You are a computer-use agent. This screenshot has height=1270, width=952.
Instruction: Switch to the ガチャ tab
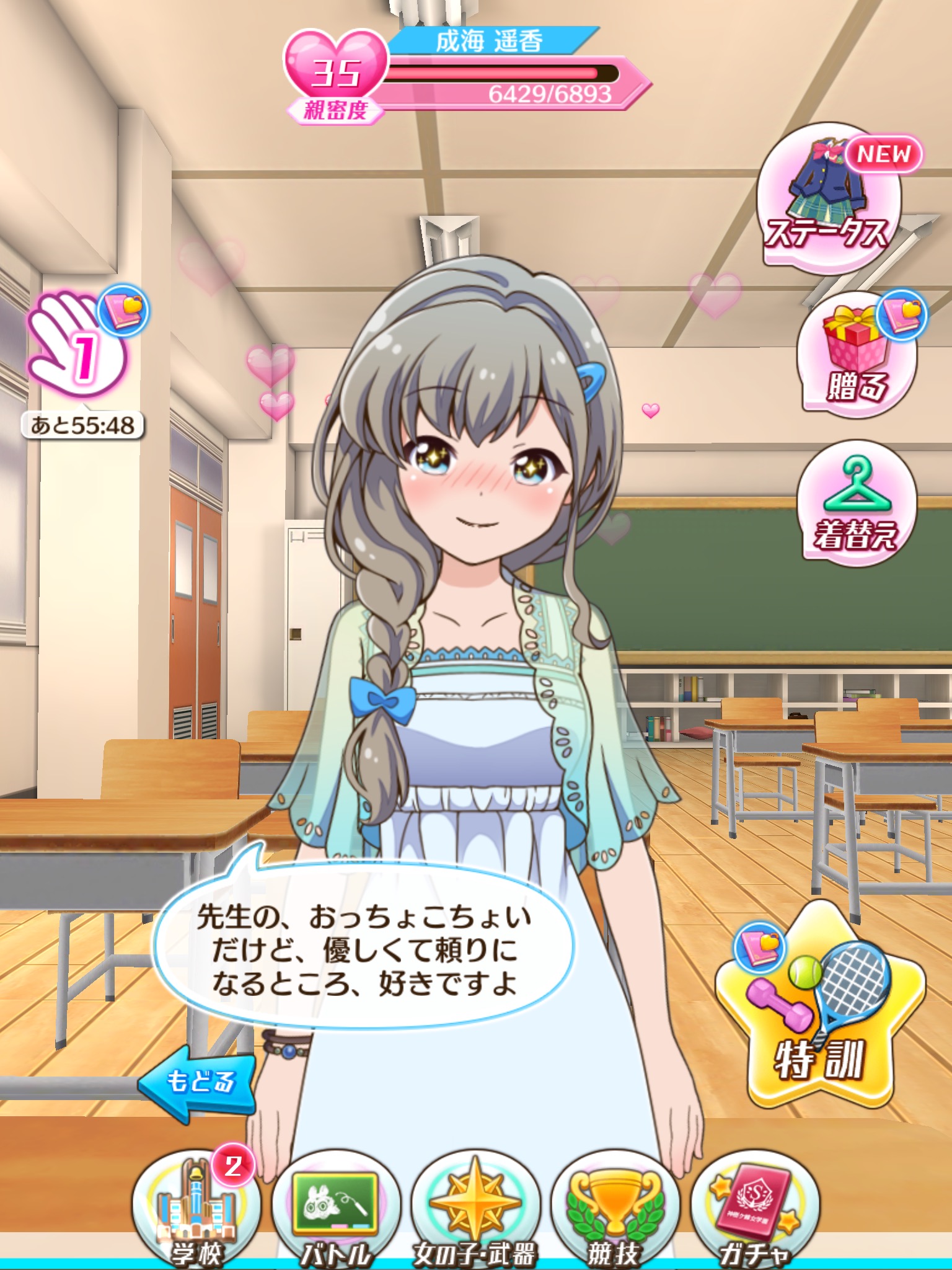754,1209
